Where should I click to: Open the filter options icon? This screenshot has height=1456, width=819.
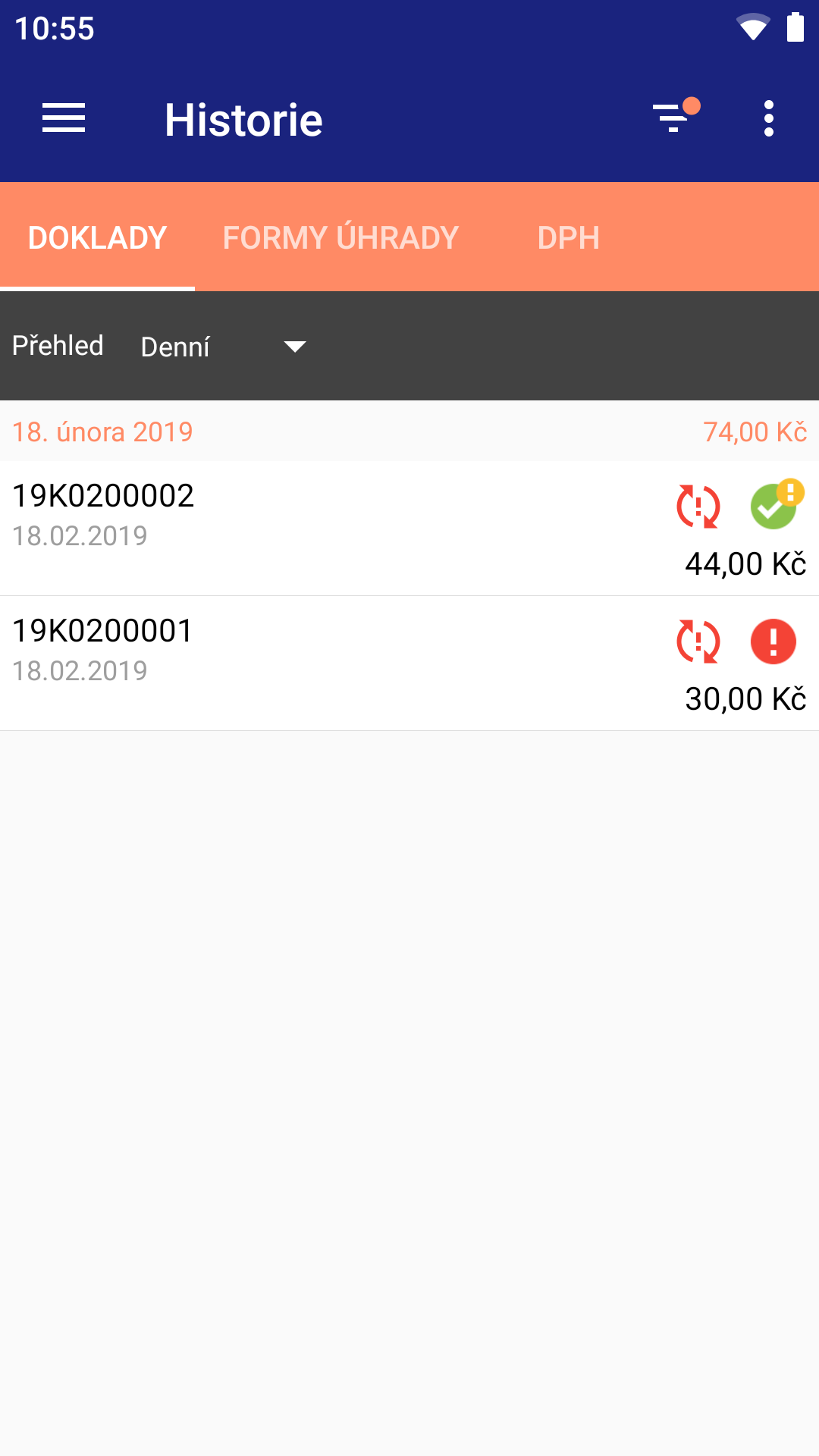coord(676,116)
